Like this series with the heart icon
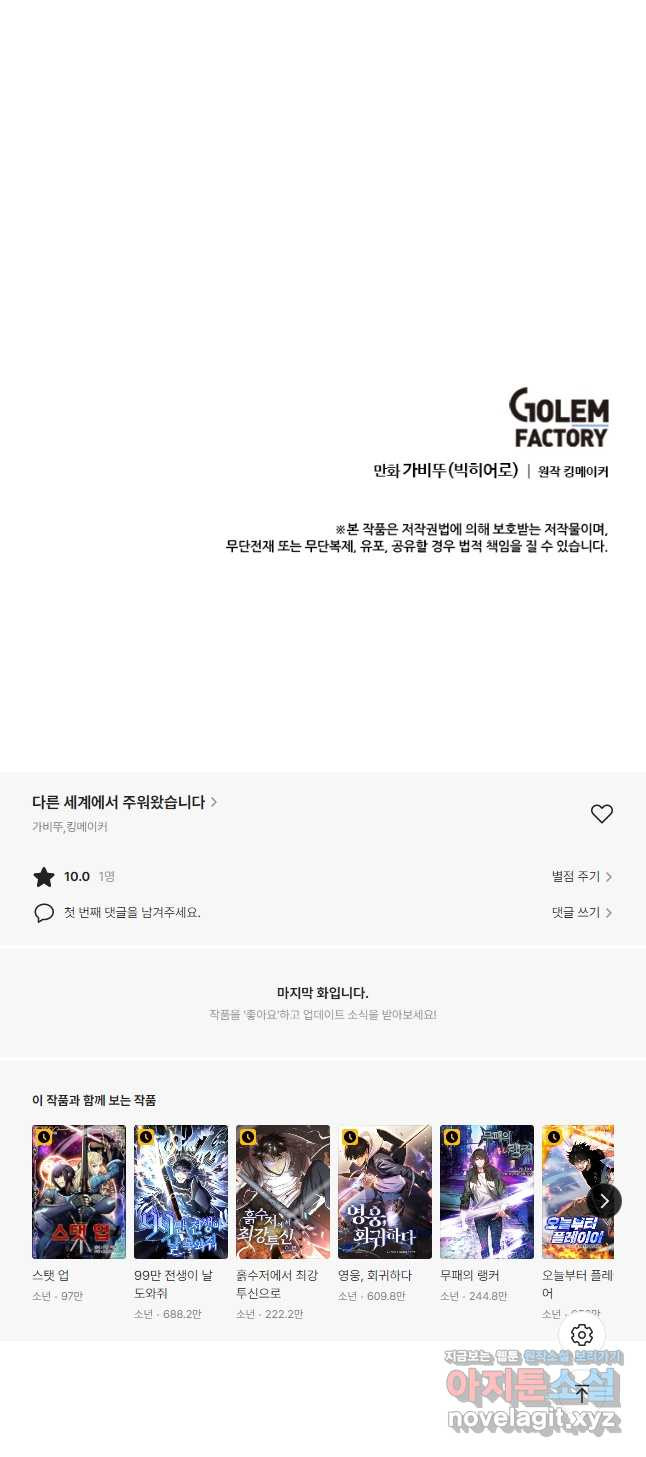Viewport: 646px width, 1457px height. pyautogui.click(x=601, y=814)
